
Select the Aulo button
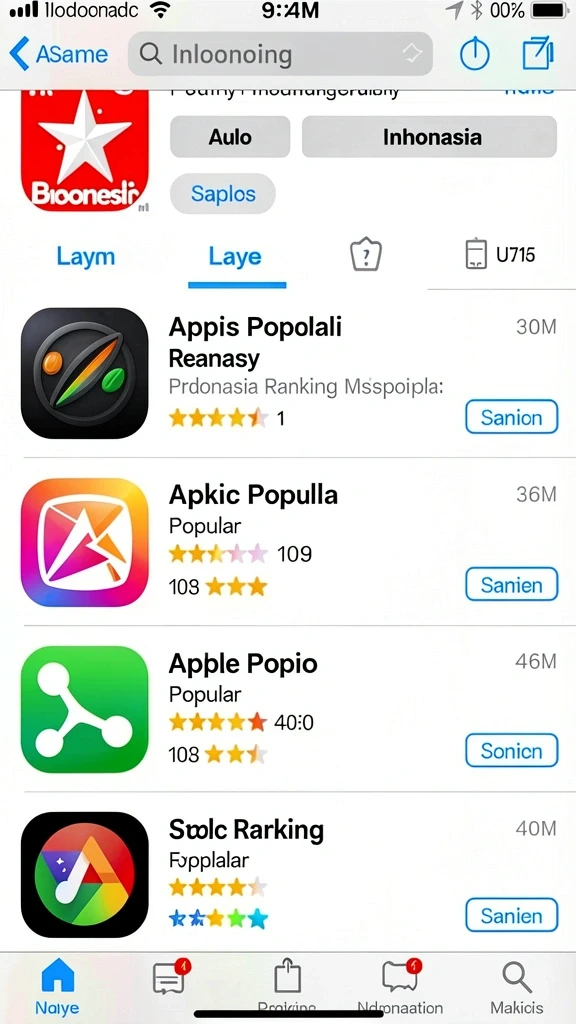(230, 136)
